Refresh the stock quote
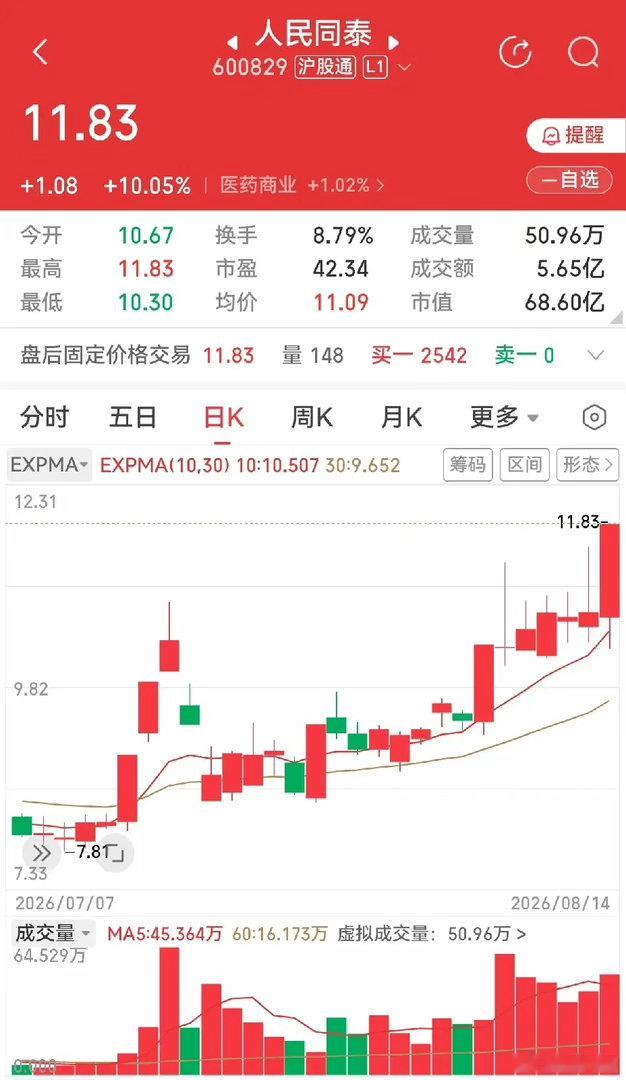 pyautogui.click(x=515, y=52)
